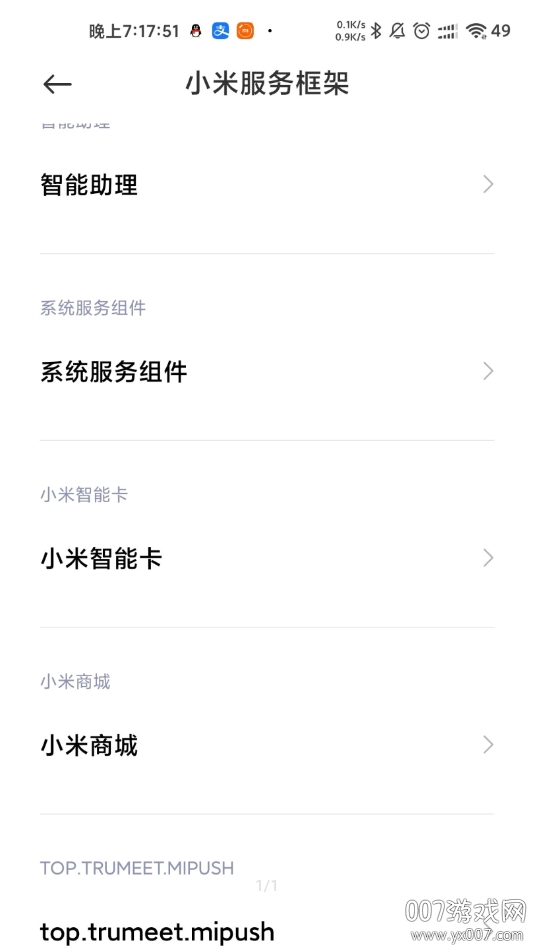Open the 小米智能卡 row

point(267,558)
